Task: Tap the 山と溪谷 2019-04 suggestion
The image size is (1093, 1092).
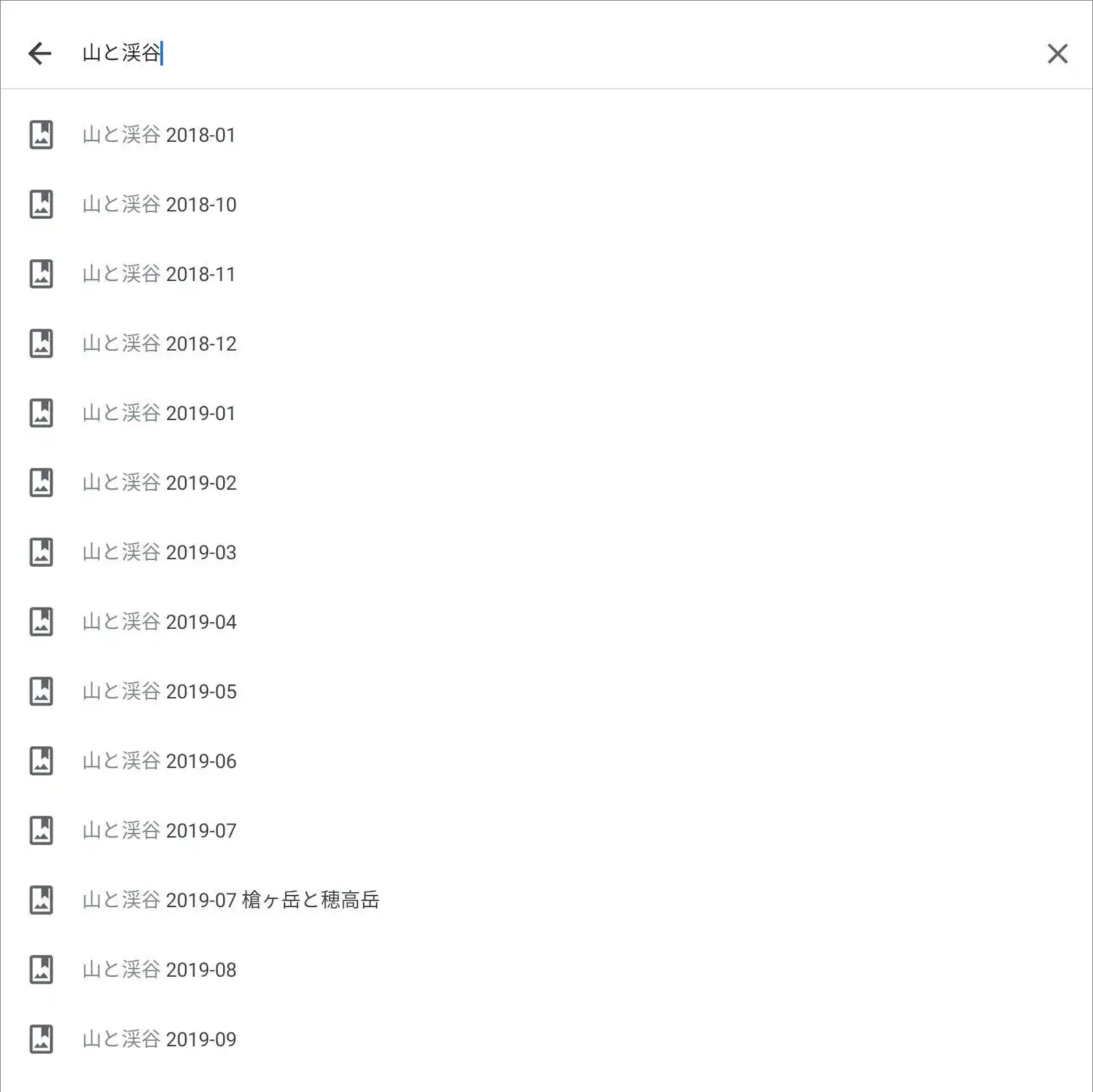Action: click(x=159, y=622)
